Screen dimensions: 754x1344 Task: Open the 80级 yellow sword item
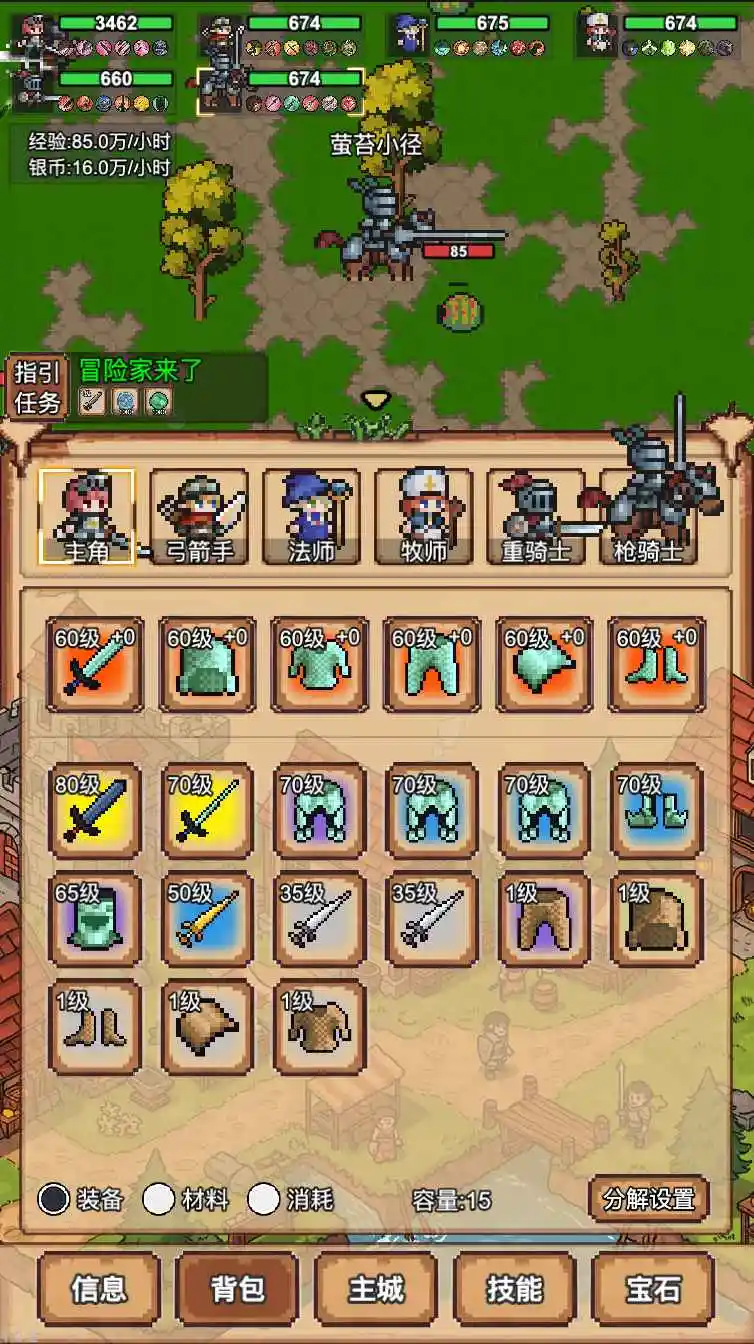pyautogui.click(x=95, y=810)
